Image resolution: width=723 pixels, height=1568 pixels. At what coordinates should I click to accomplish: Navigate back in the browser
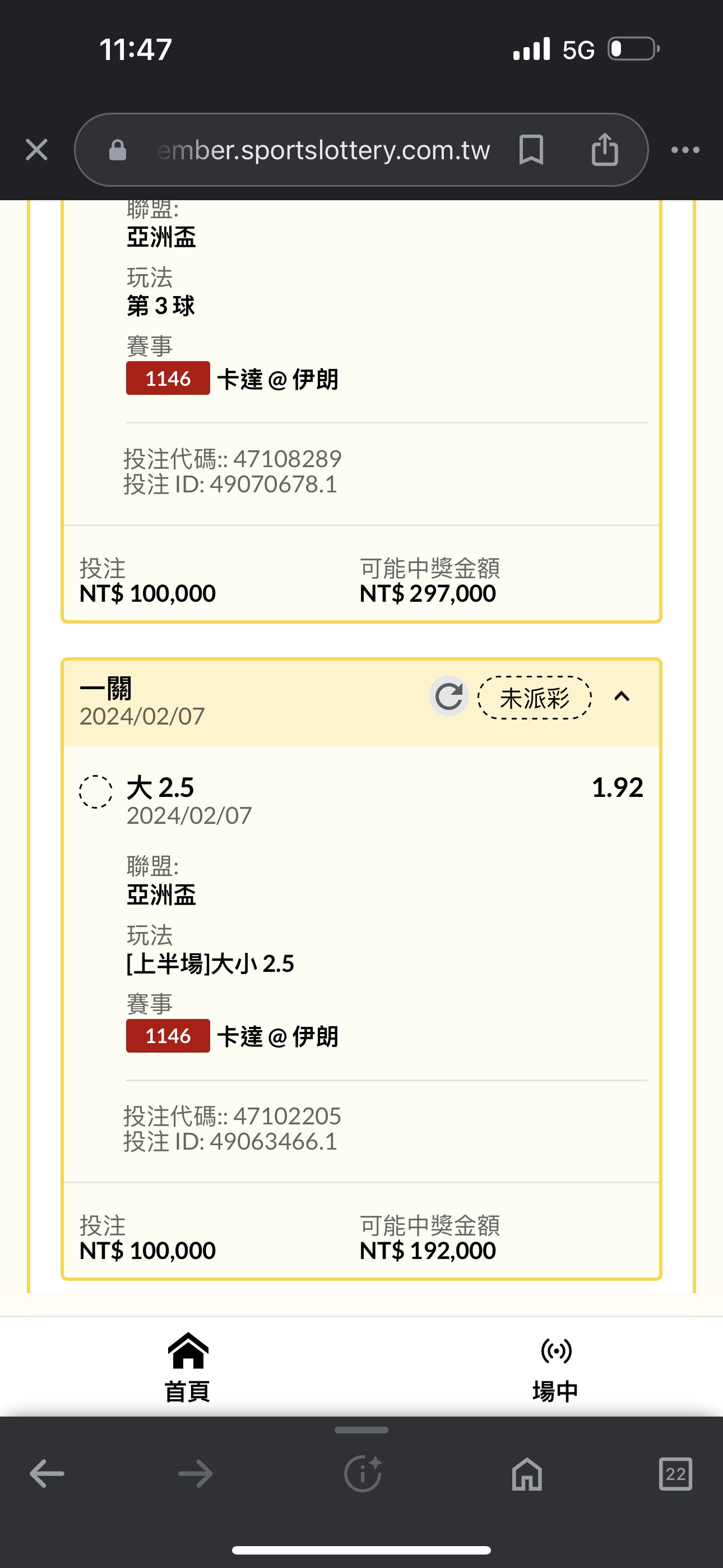coord(47,1474)
